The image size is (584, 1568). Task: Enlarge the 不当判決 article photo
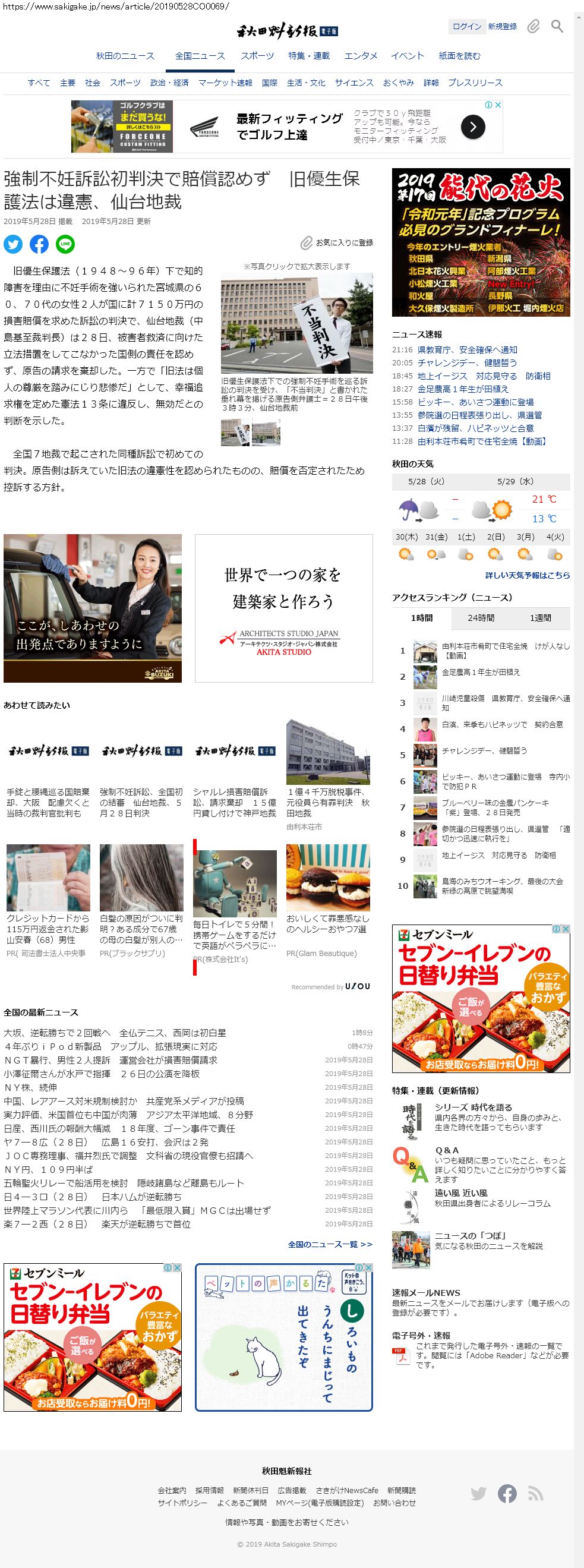pos(296,323)
